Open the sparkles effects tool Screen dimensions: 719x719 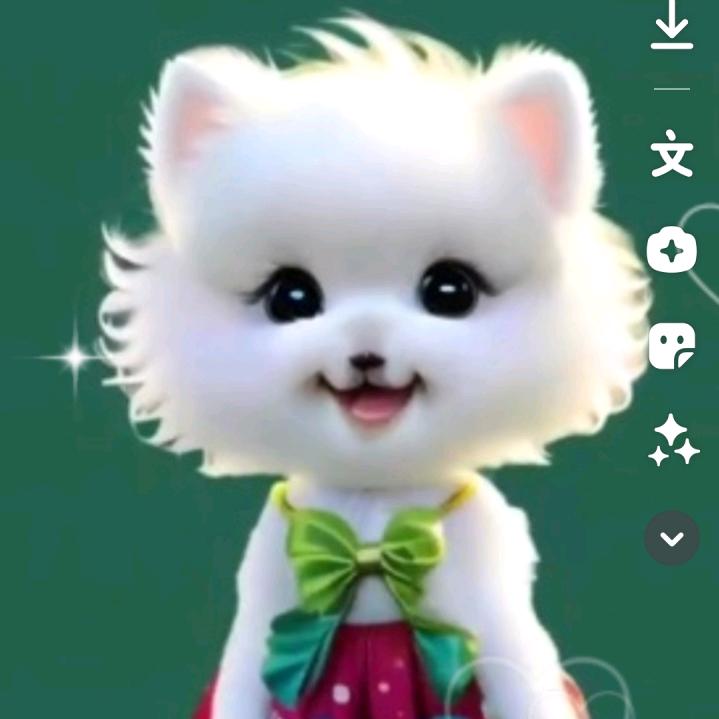[673, 441]
